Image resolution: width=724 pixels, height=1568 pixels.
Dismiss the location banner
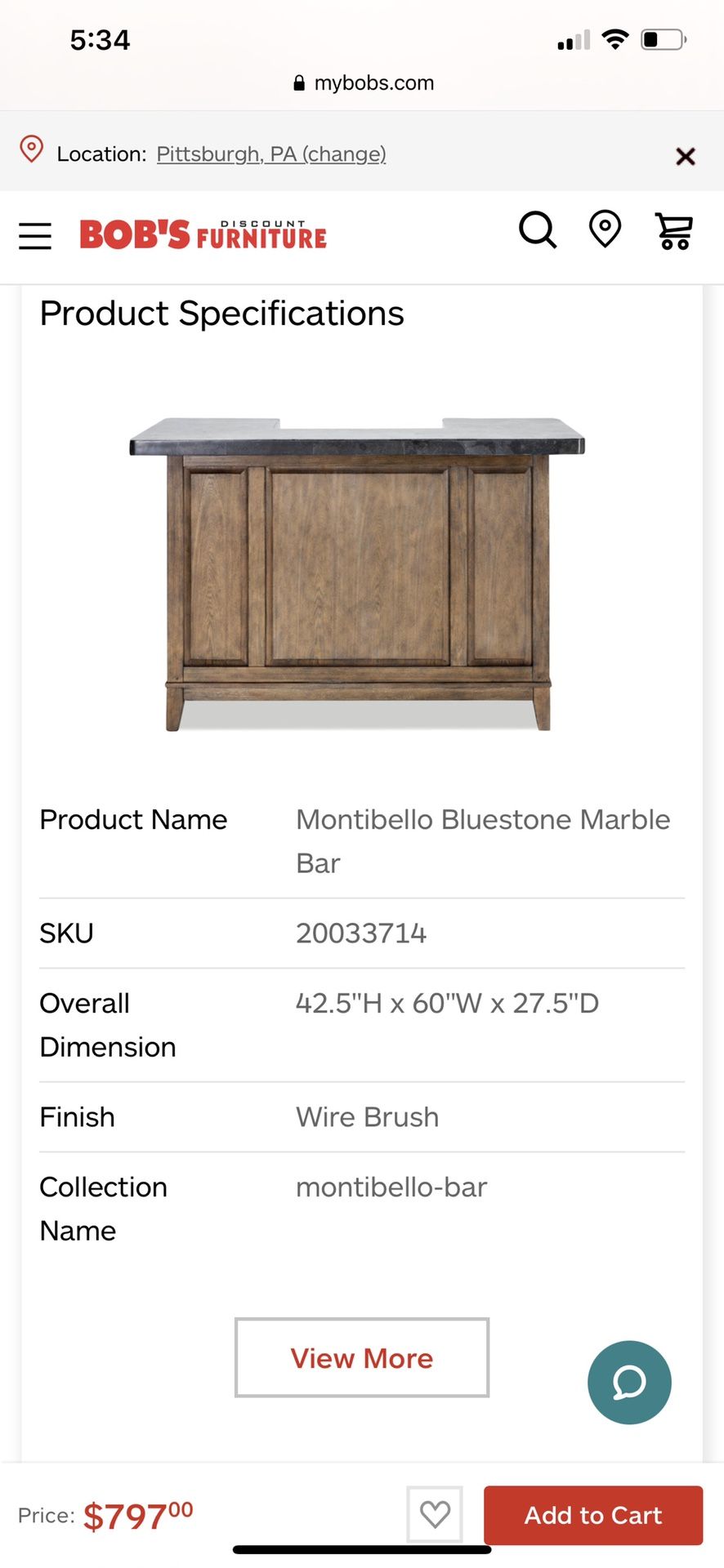tap(686, 156)
